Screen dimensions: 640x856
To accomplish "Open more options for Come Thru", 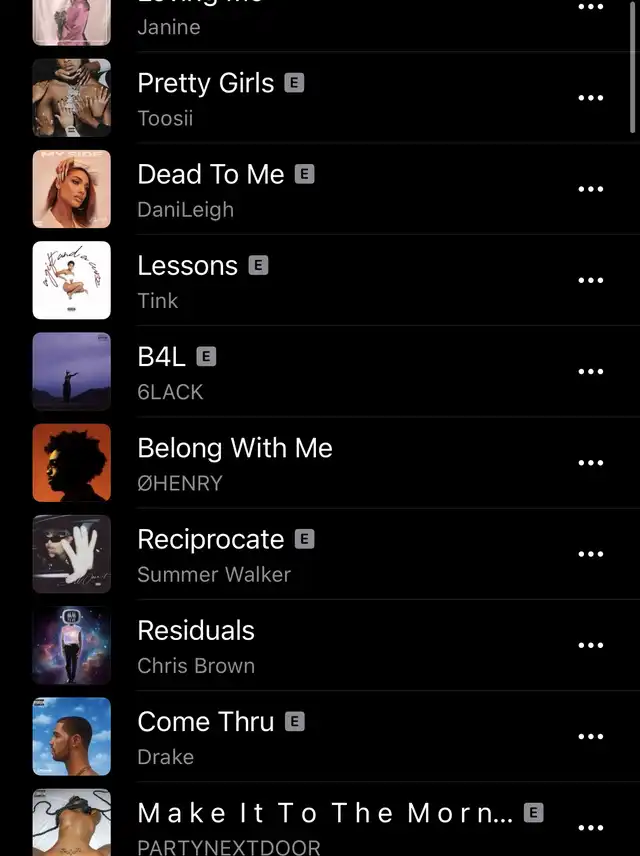I will click(x=591, y=736).
